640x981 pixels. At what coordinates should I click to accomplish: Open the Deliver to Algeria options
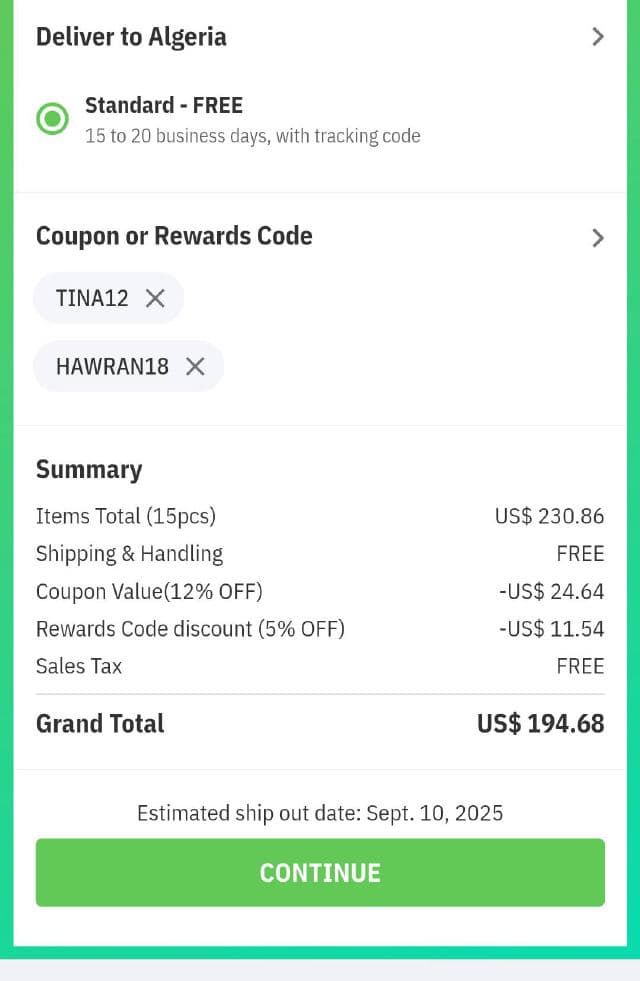597,37
